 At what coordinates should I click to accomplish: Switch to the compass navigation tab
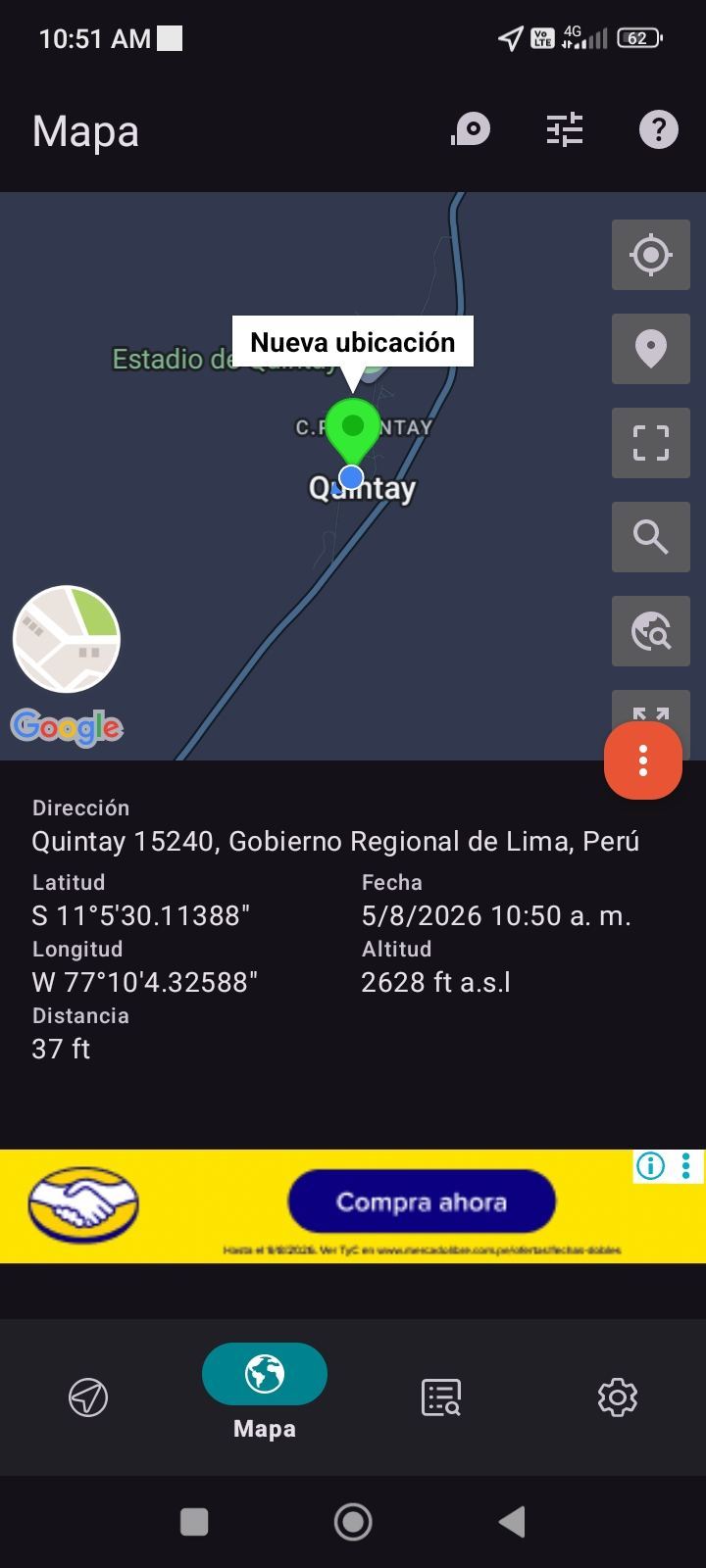click(88, 1397)
